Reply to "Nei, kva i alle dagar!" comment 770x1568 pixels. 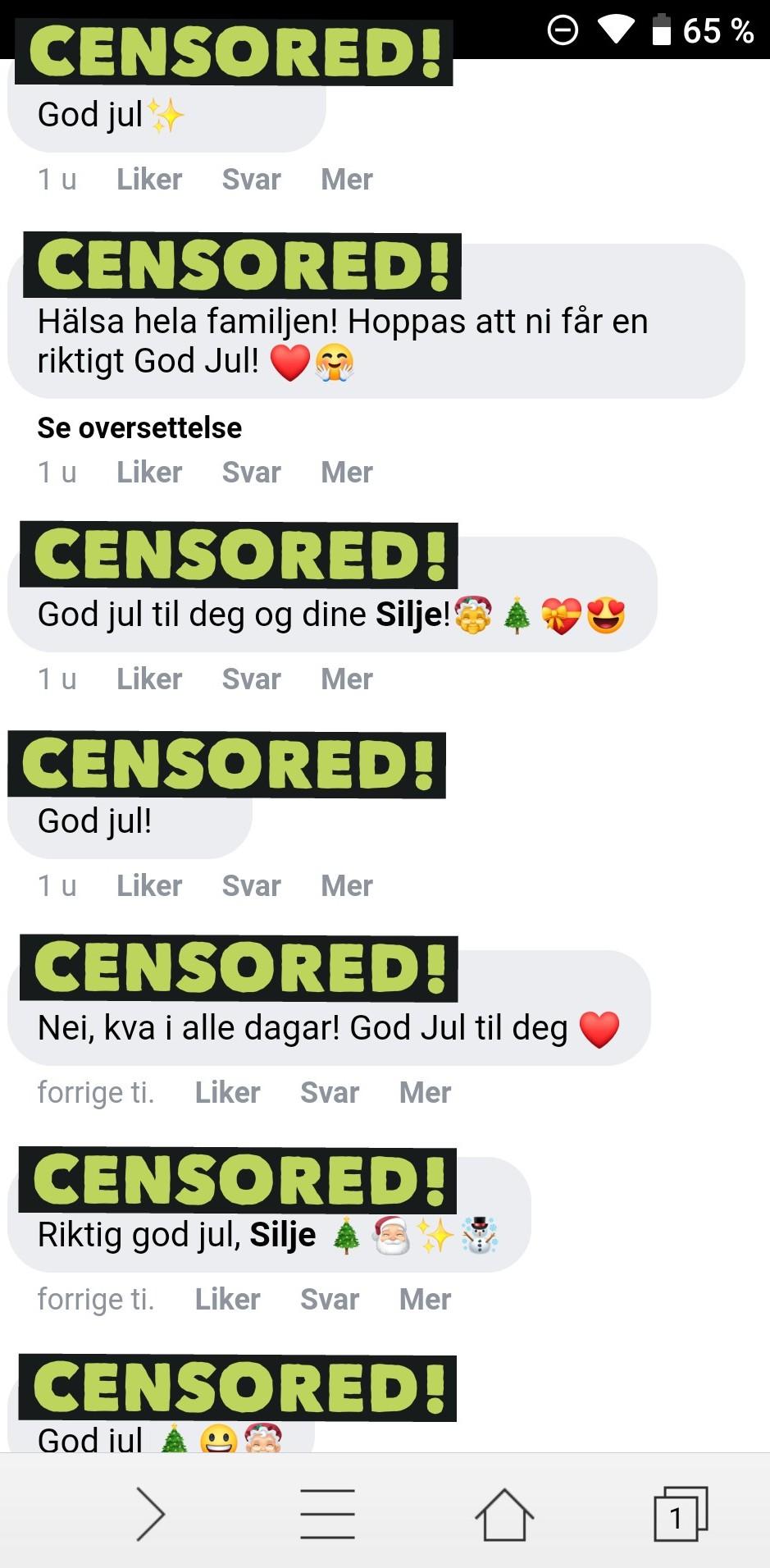329,1093
